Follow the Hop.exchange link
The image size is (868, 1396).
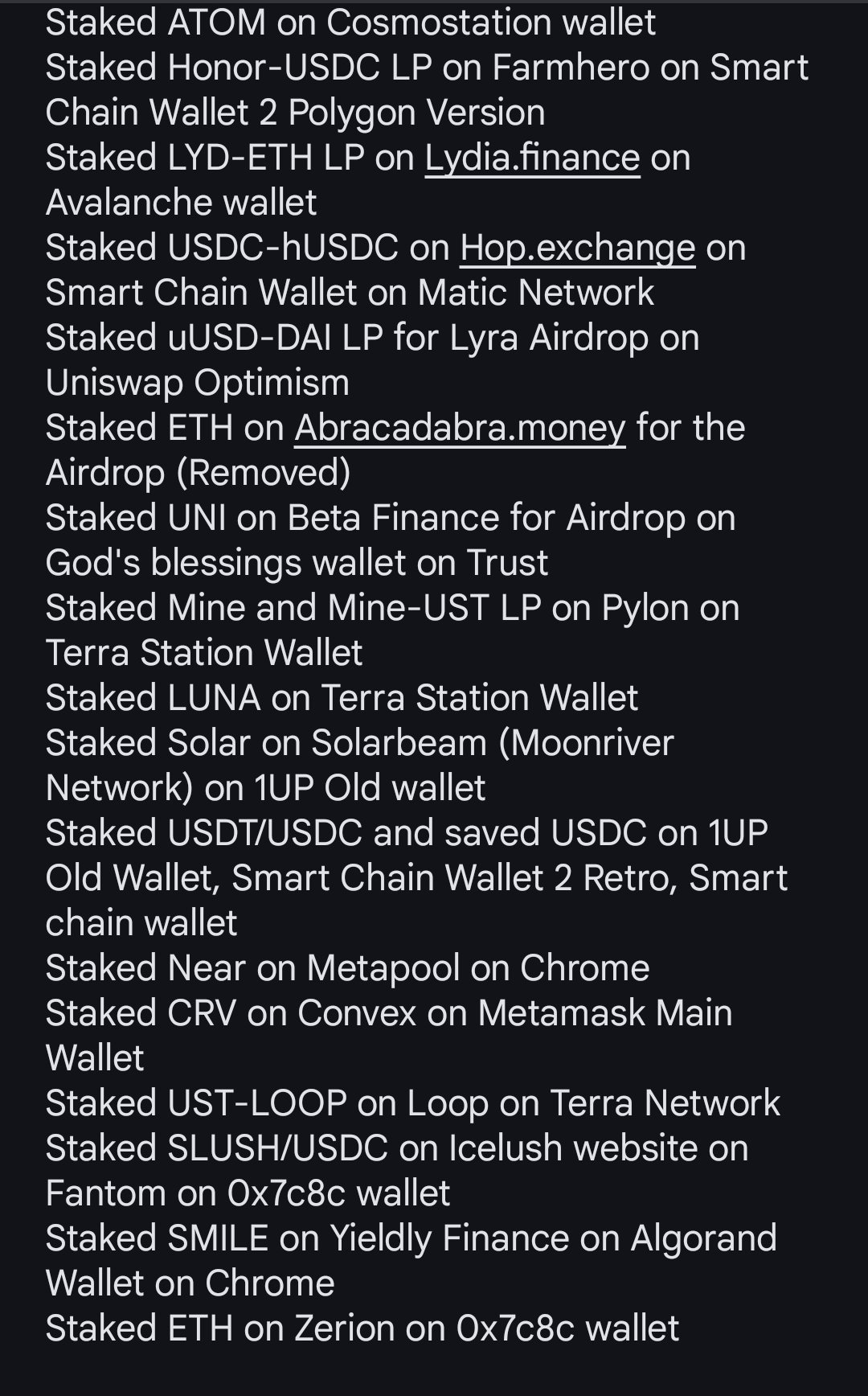click(x=577, y=248)
